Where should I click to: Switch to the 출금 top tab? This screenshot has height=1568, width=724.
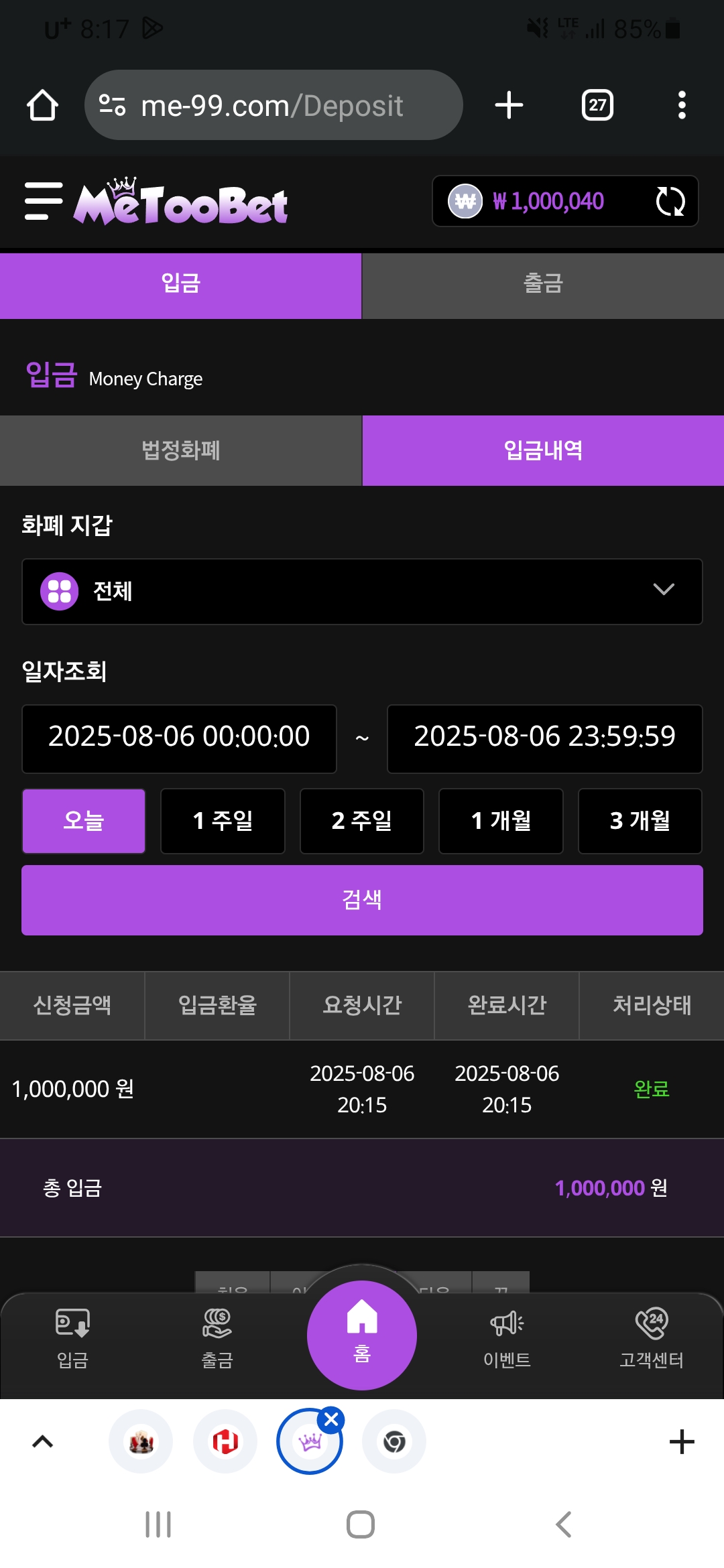click(543, 284)
